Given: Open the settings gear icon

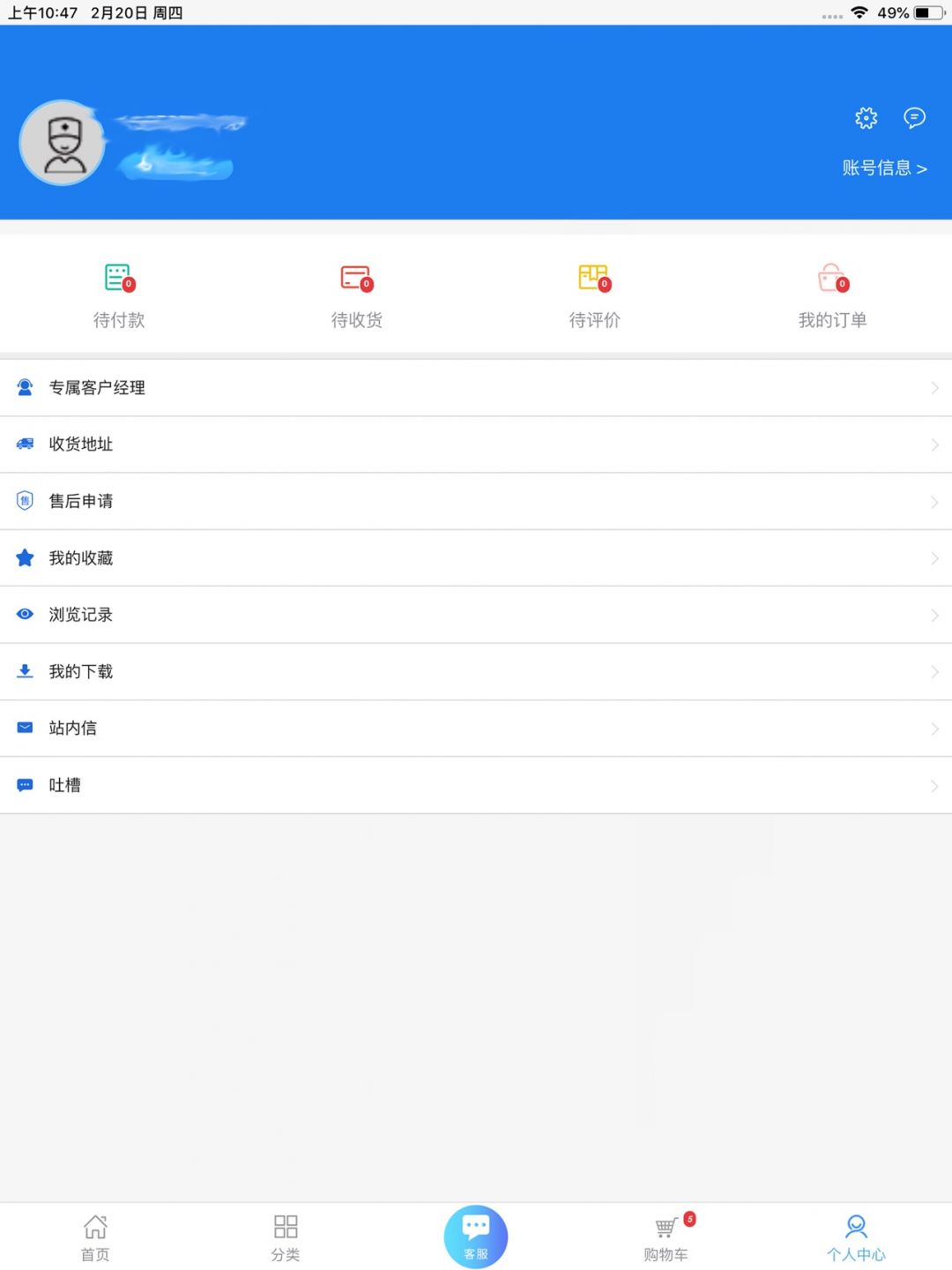Looking at the screenshot, I should pyautogui.click(x=866, y=118).
